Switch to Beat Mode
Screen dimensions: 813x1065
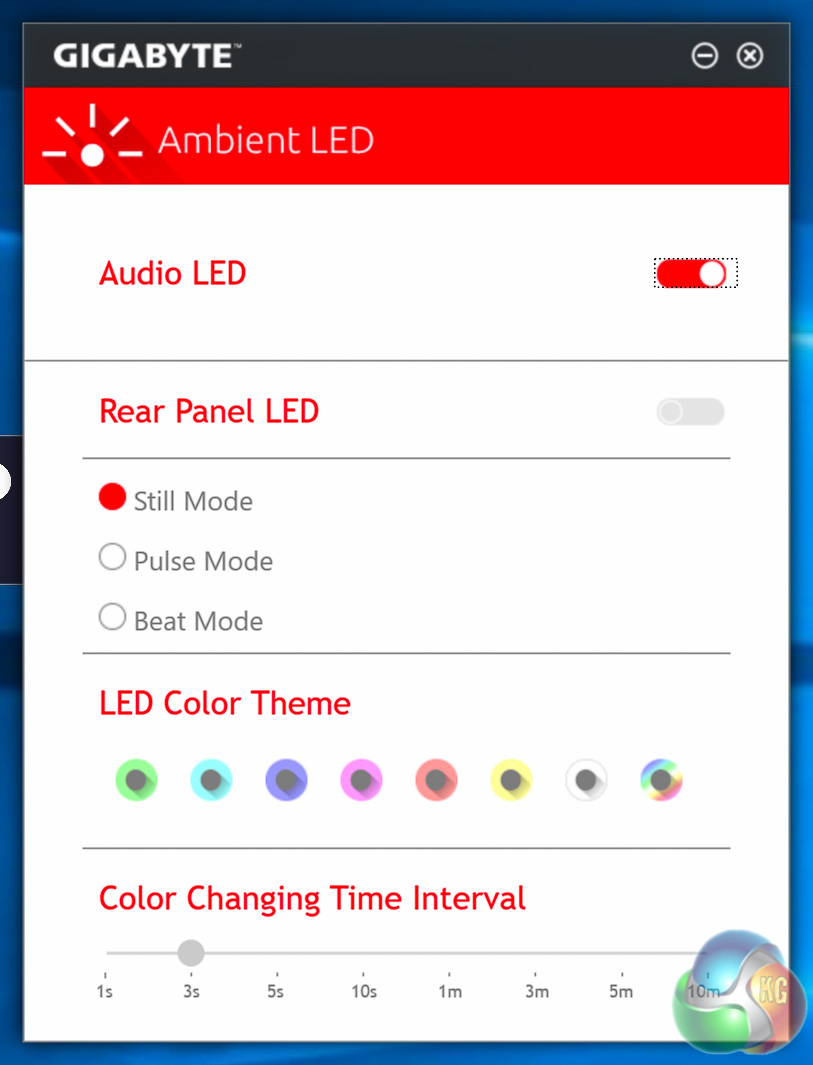tap(113, 618)
